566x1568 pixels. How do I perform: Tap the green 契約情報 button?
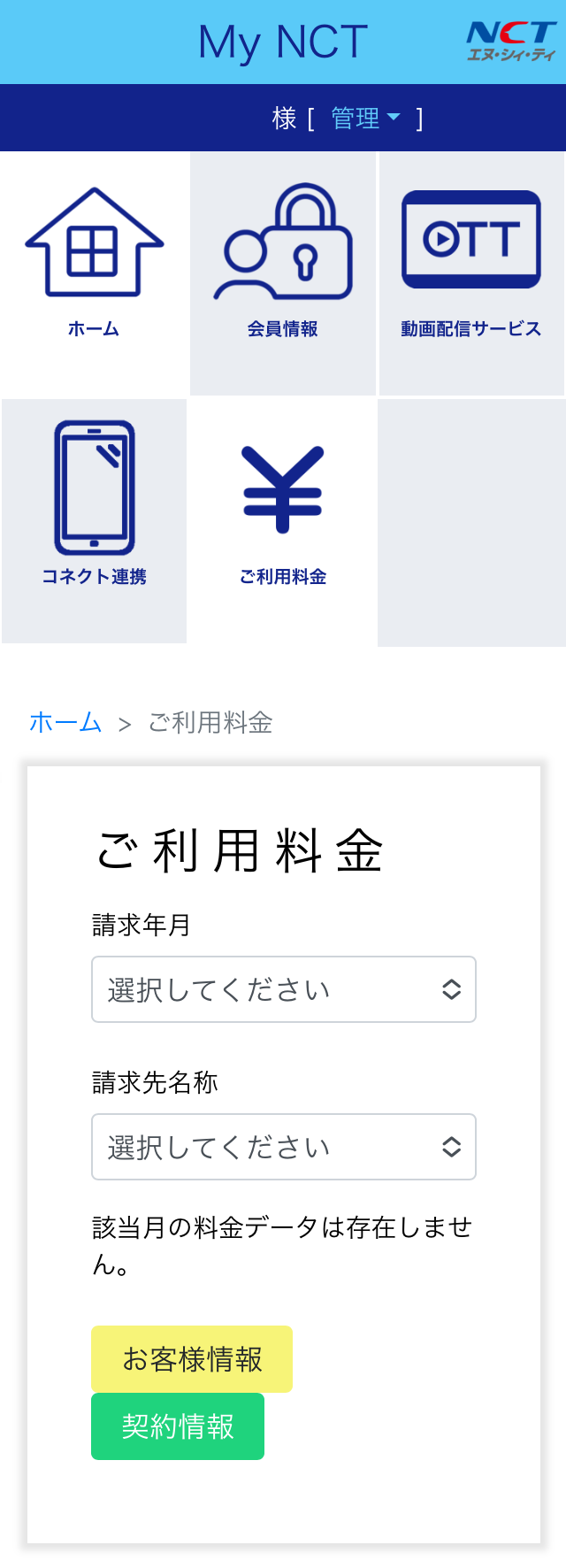(178, 1426)
